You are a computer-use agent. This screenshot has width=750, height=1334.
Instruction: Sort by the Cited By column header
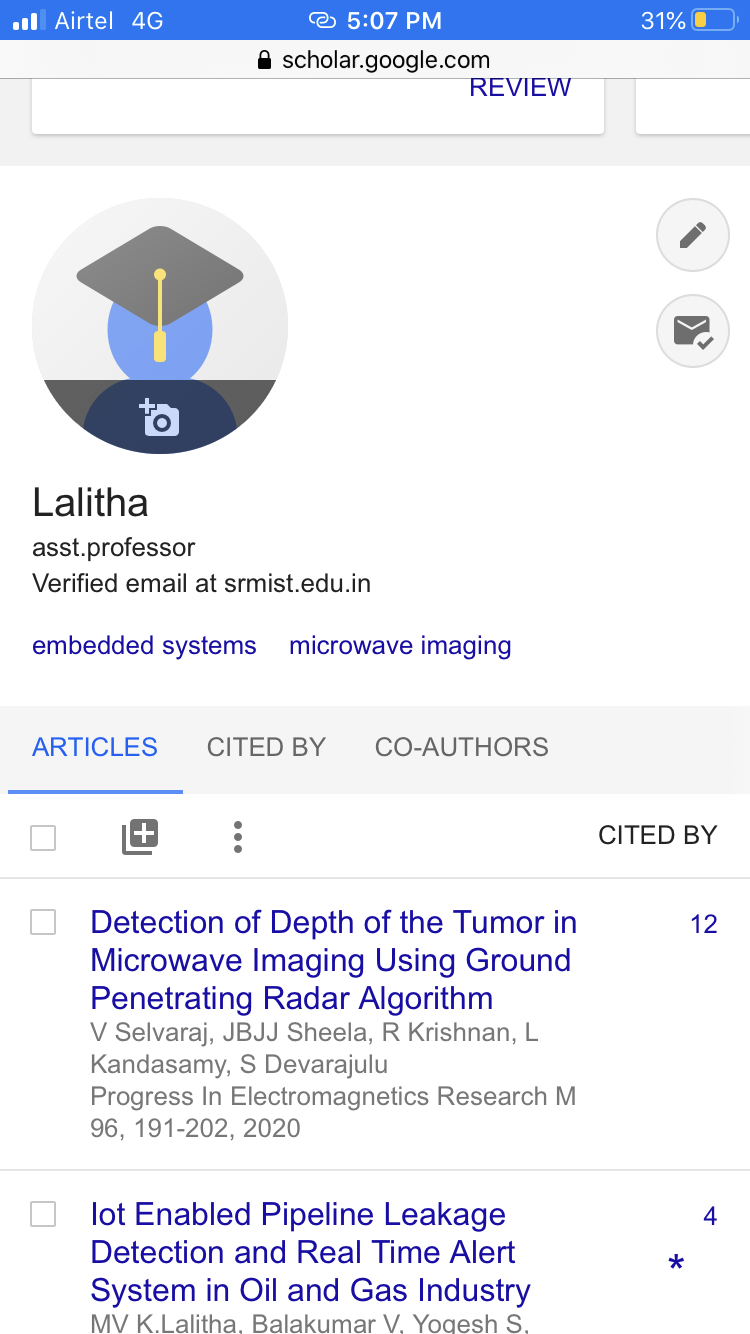[x=658, y=835]
